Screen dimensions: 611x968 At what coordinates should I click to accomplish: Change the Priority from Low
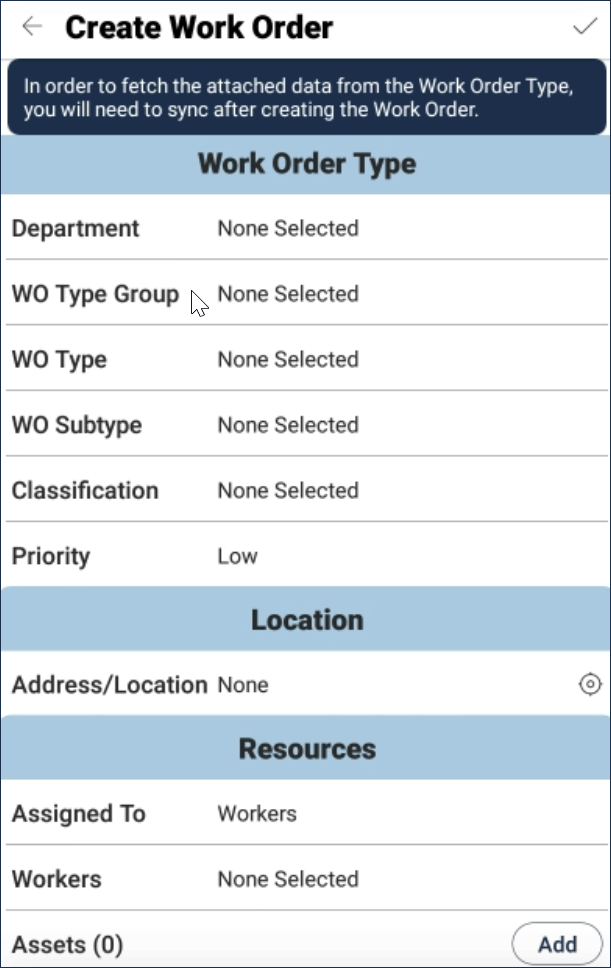tap(238, 556)
